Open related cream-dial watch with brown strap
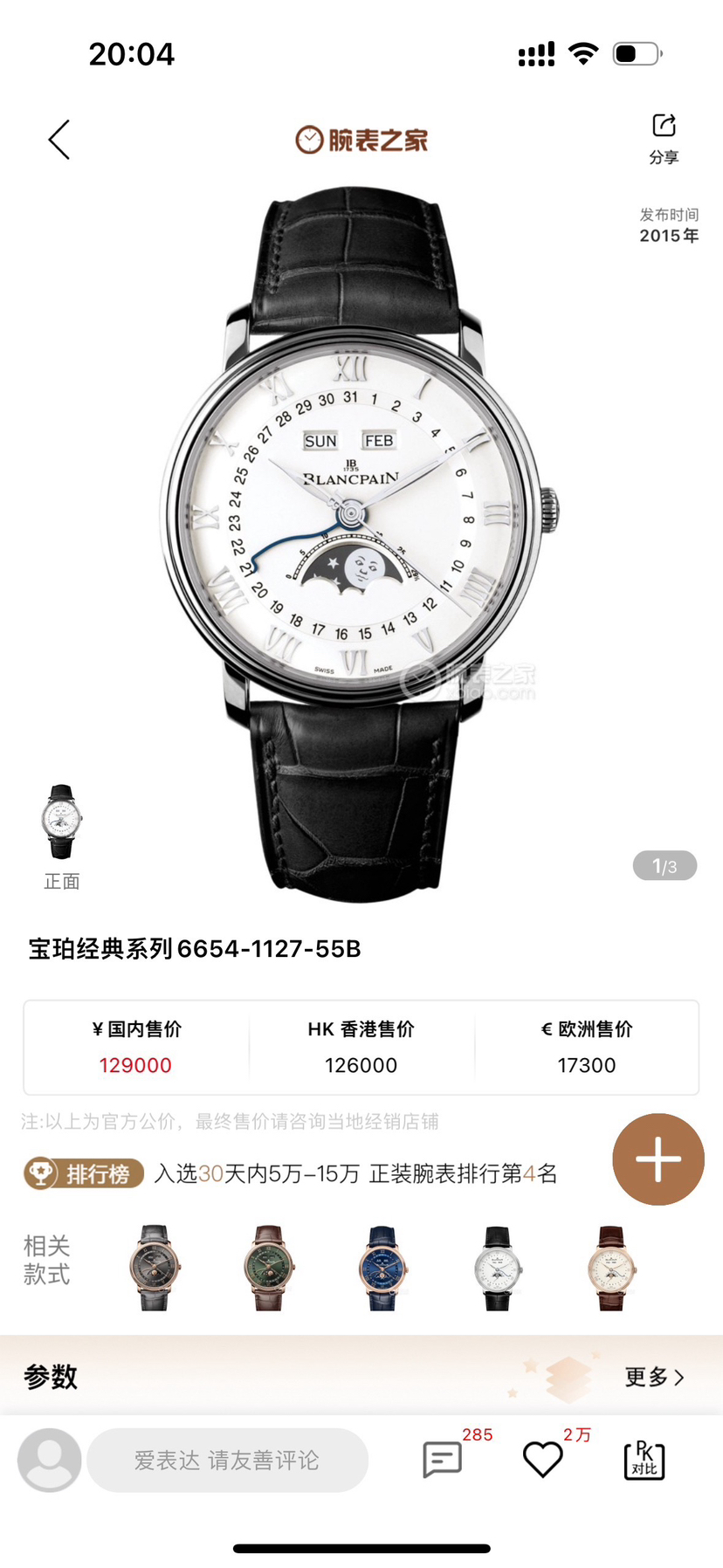723x1568 pixels. pos(611,1267)
